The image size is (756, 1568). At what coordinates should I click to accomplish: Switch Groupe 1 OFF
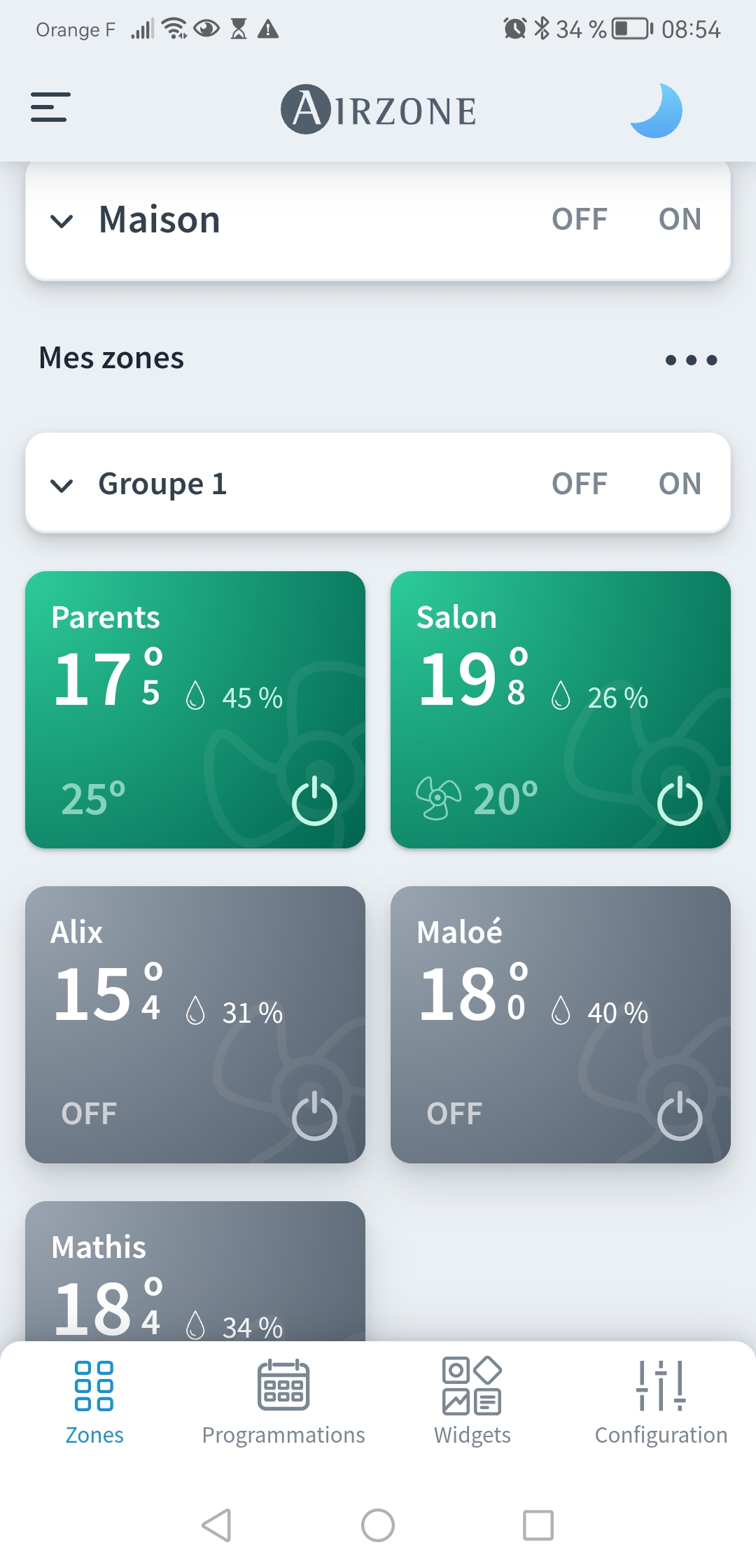579,484
